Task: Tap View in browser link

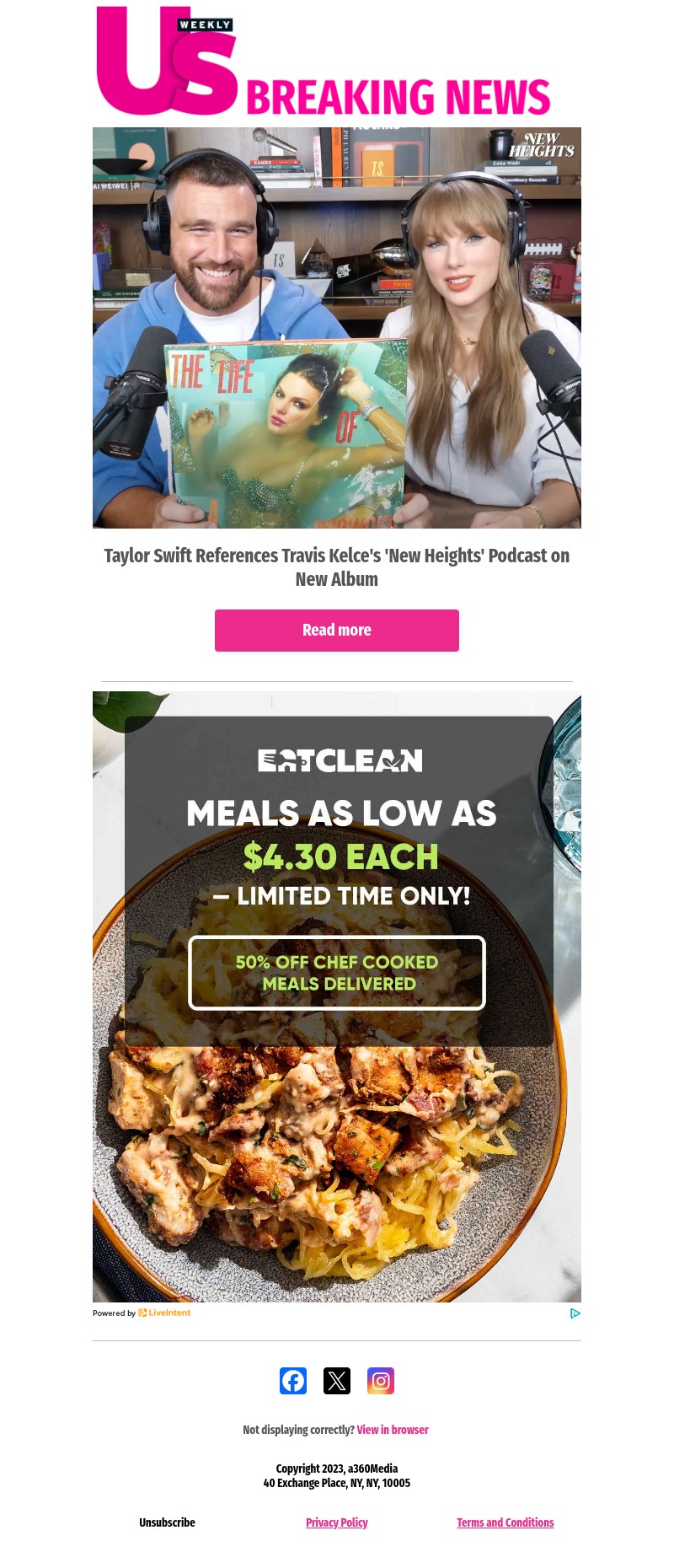Action: point(393,1430)
